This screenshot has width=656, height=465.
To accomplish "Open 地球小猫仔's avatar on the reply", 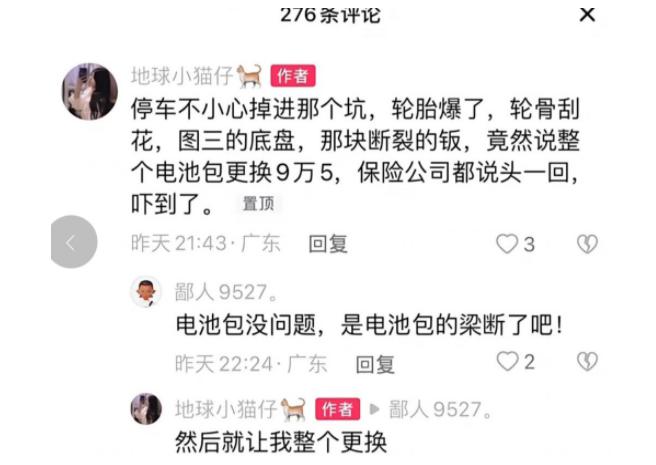I will [147, 408].
